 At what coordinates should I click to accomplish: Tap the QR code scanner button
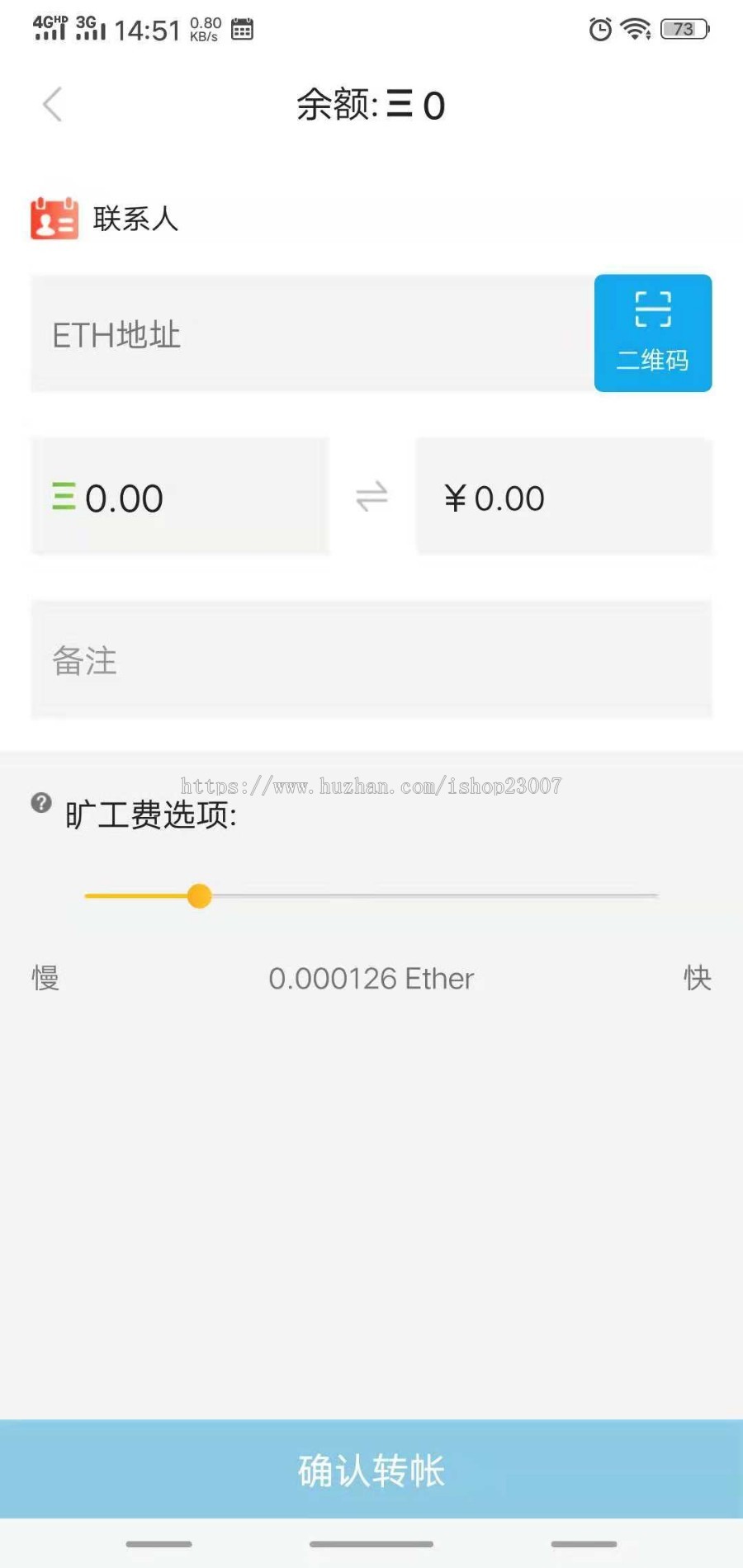coord(652,333)
